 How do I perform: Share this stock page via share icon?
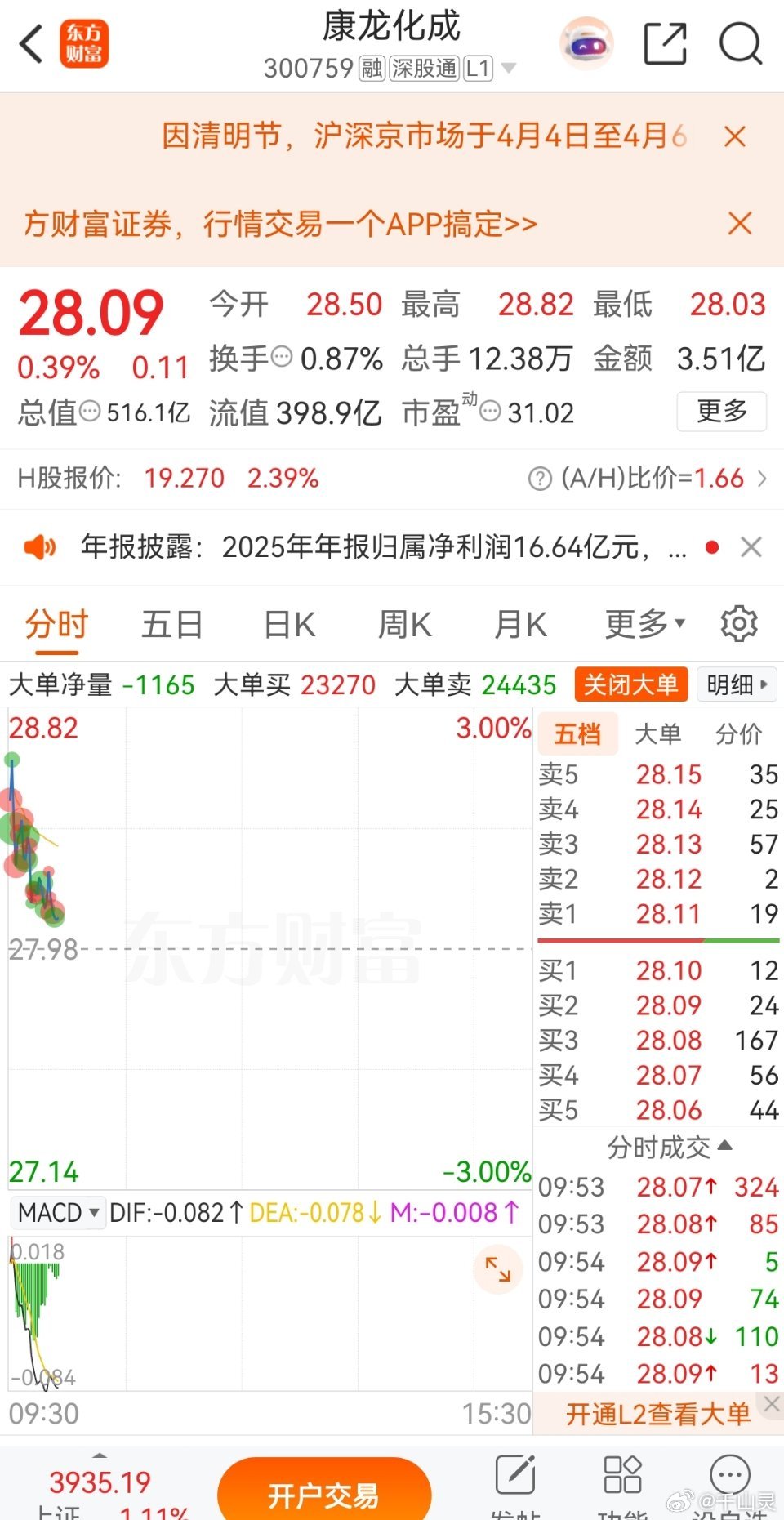tap(666, 44)
